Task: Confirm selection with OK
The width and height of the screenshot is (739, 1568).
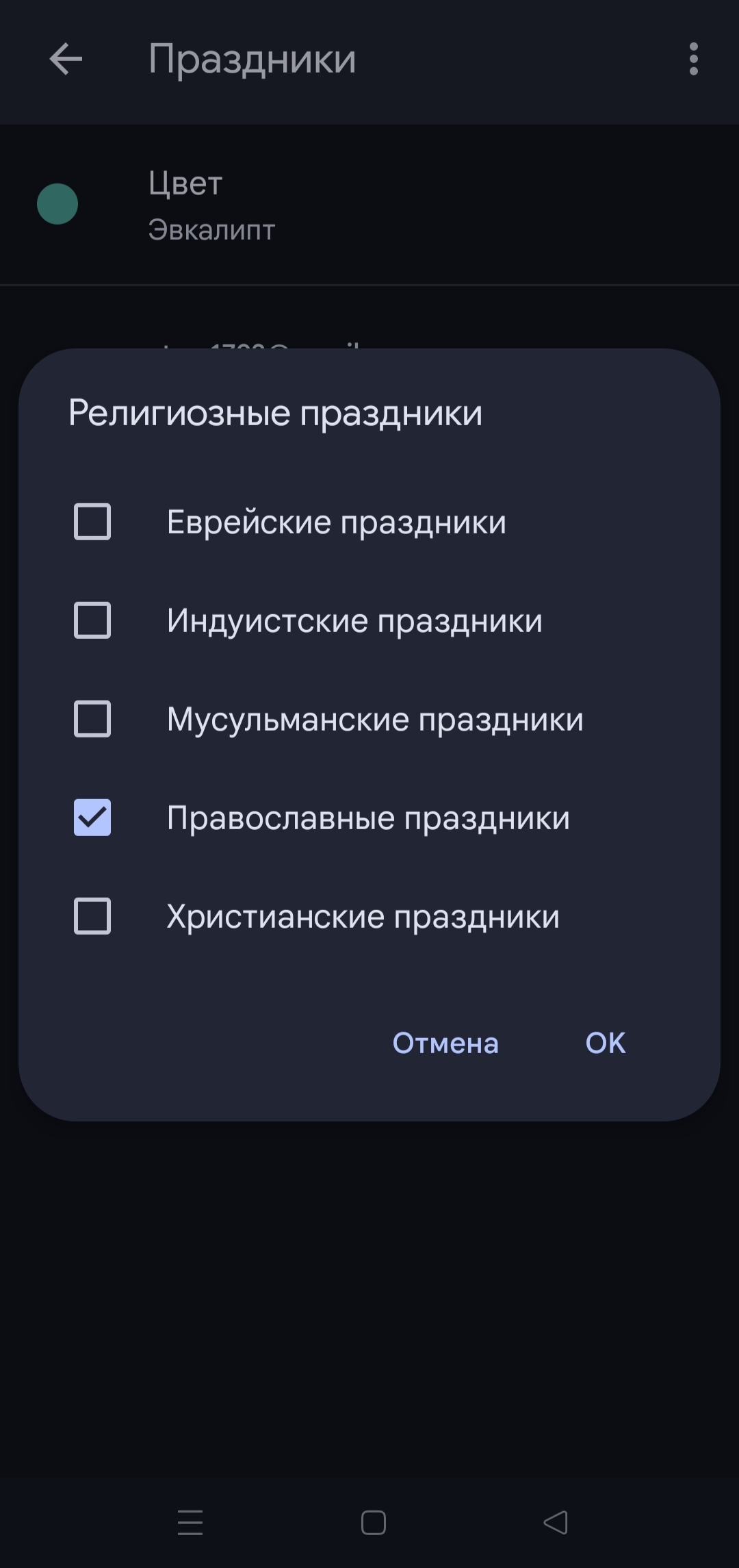Action: (605, 1043)
